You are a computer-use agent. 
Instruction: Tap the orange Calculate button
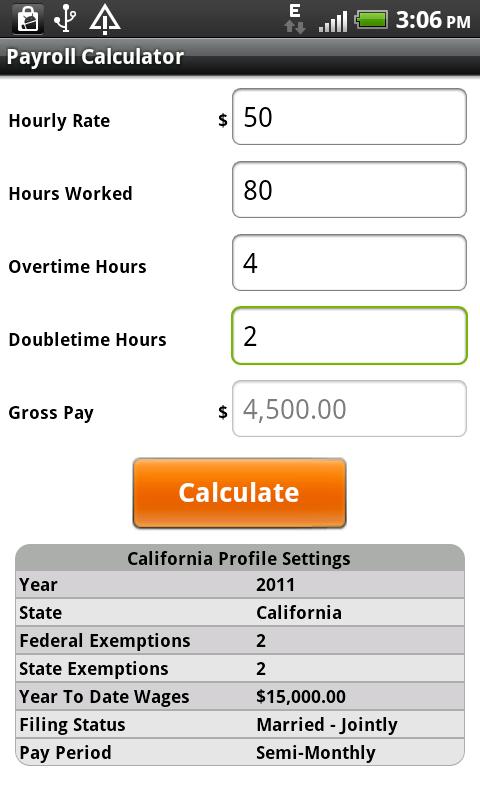click(239, 493)
